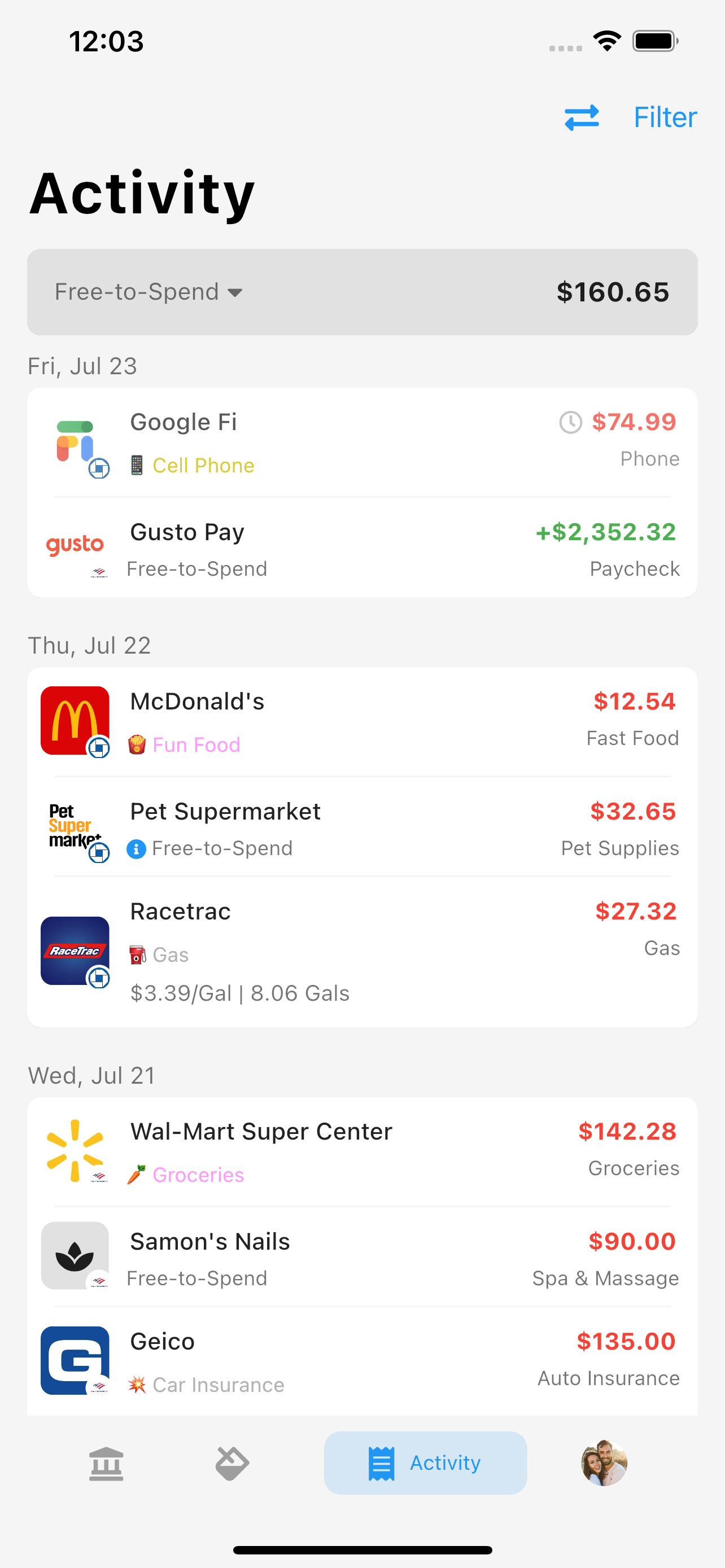The width and height of the screenshot is (725, 1568).
Task: View the Wal-Mart Super Center transaction
Action: [x=362, y=1151]
